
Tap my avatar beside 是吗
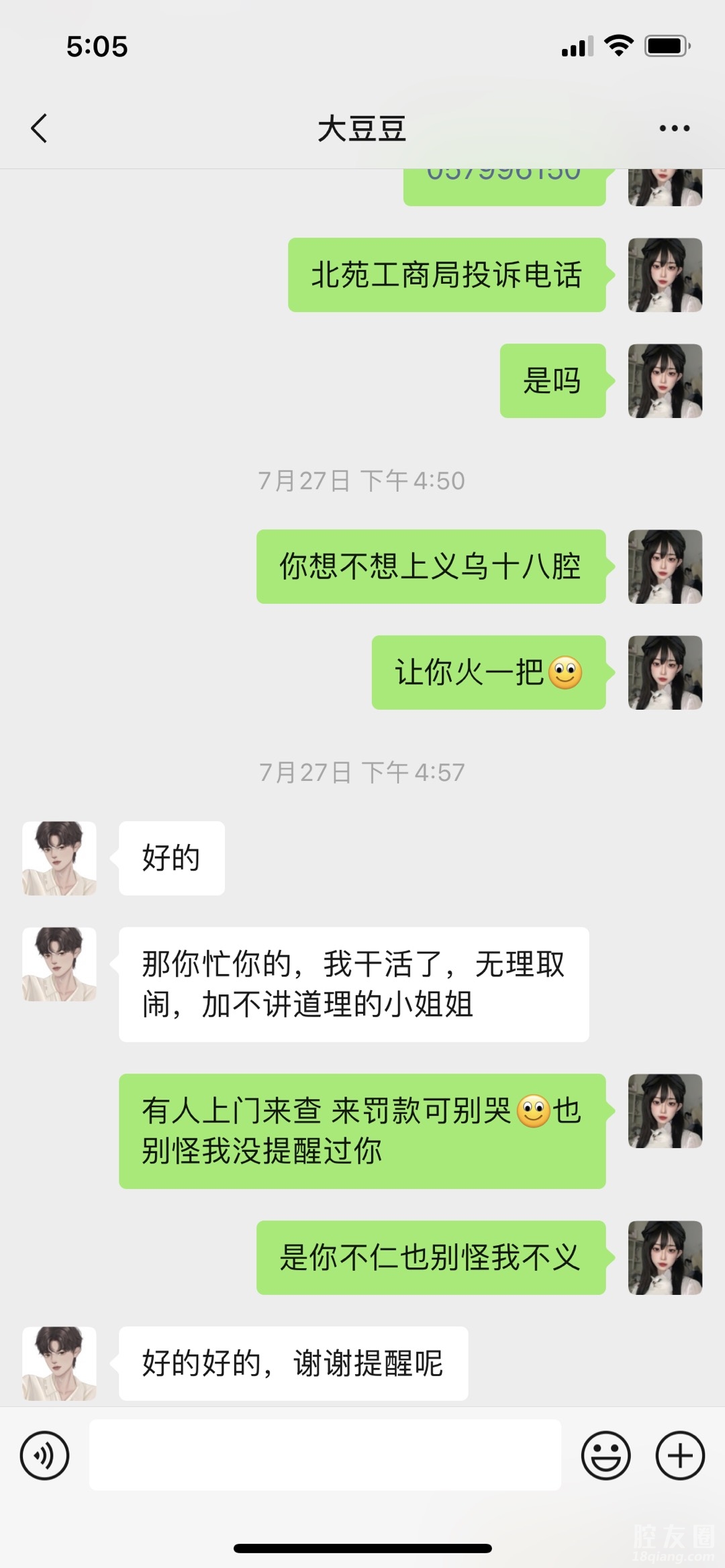(x=665, y=381)
